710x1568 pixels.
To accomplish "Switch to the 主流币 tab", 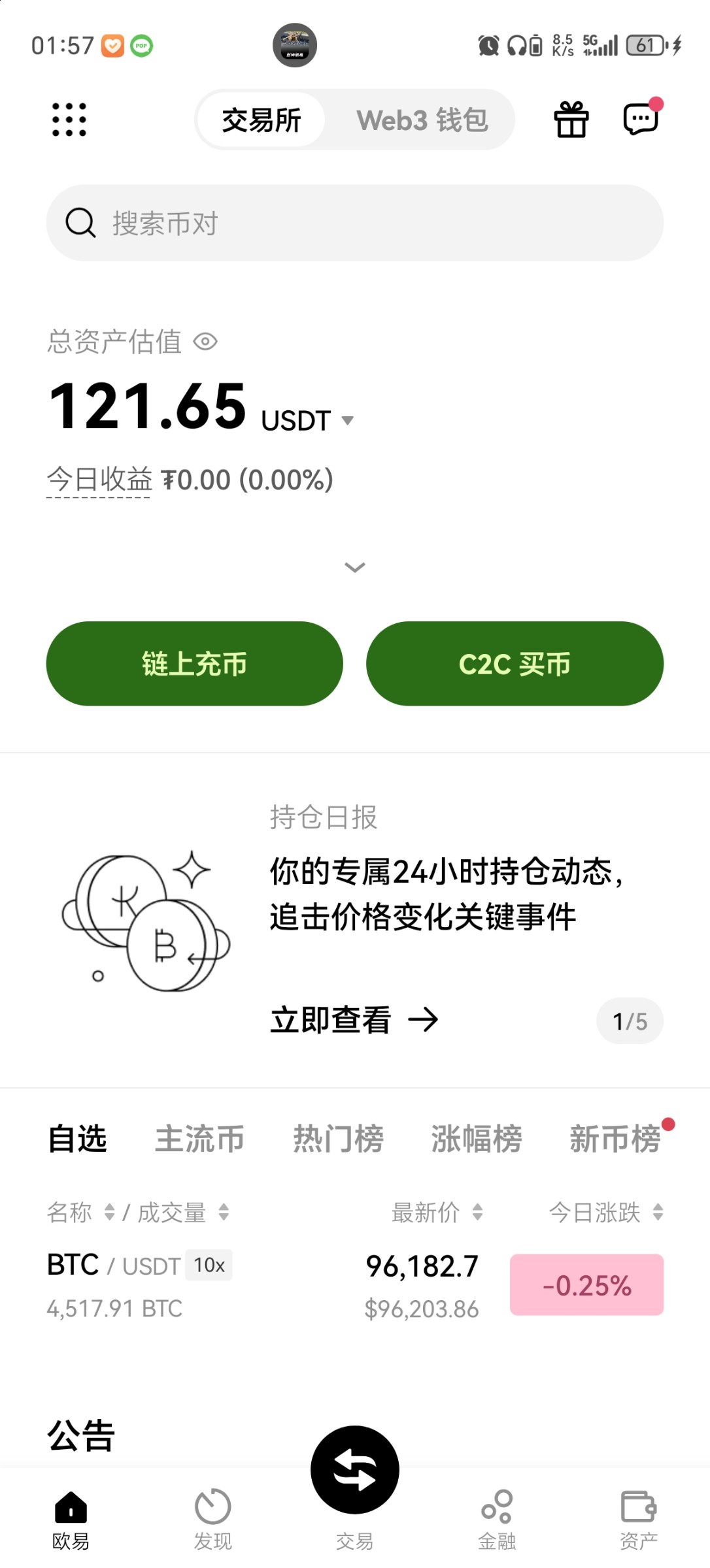I will click(199, 1139).
